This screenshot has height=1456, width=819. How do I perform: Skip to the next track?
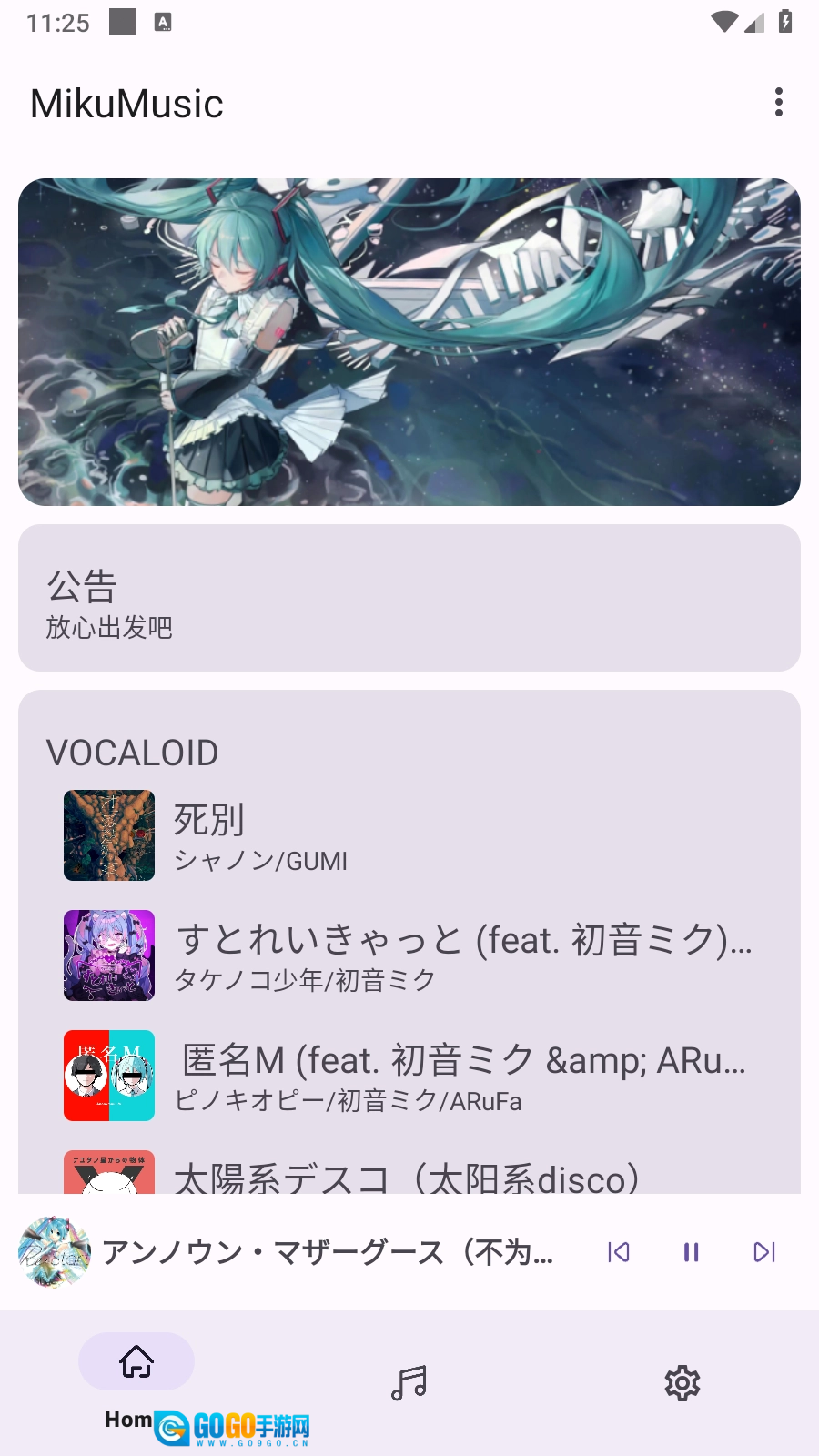[764, 1252]
